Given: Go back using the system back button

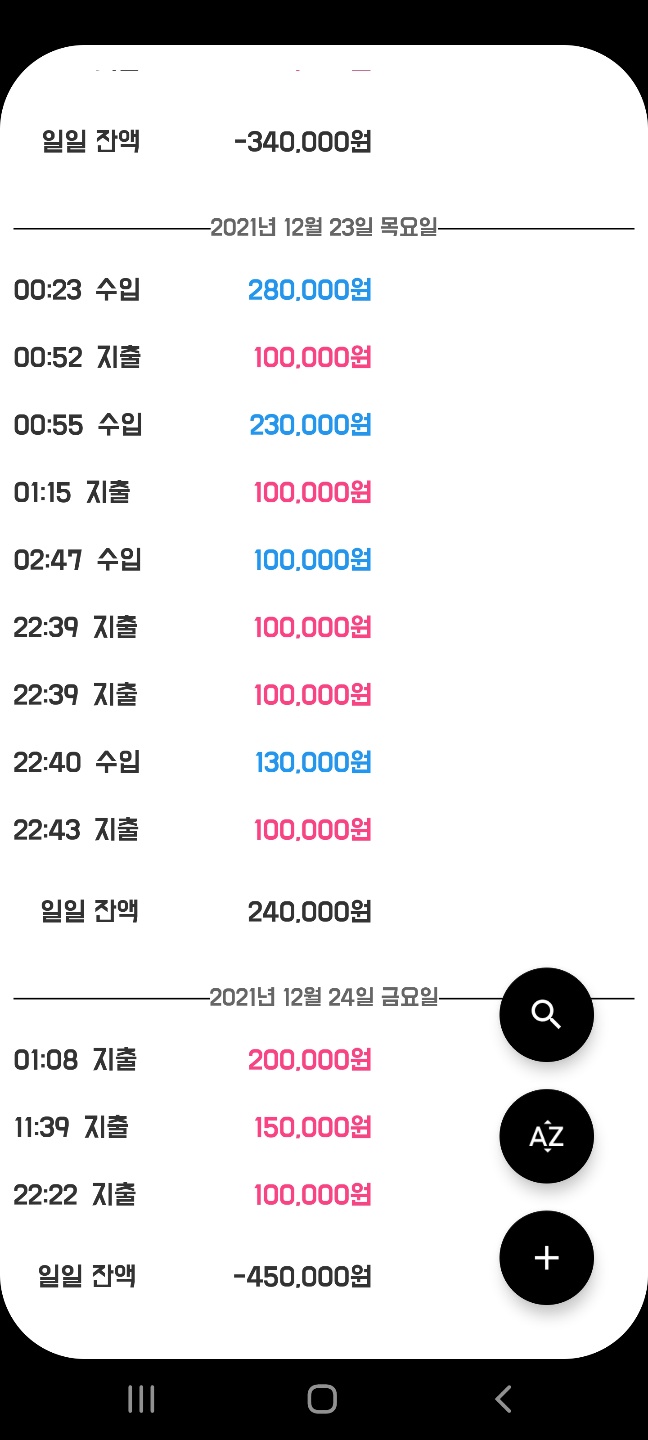Looking at the screenshot, I should point(503,1399).
